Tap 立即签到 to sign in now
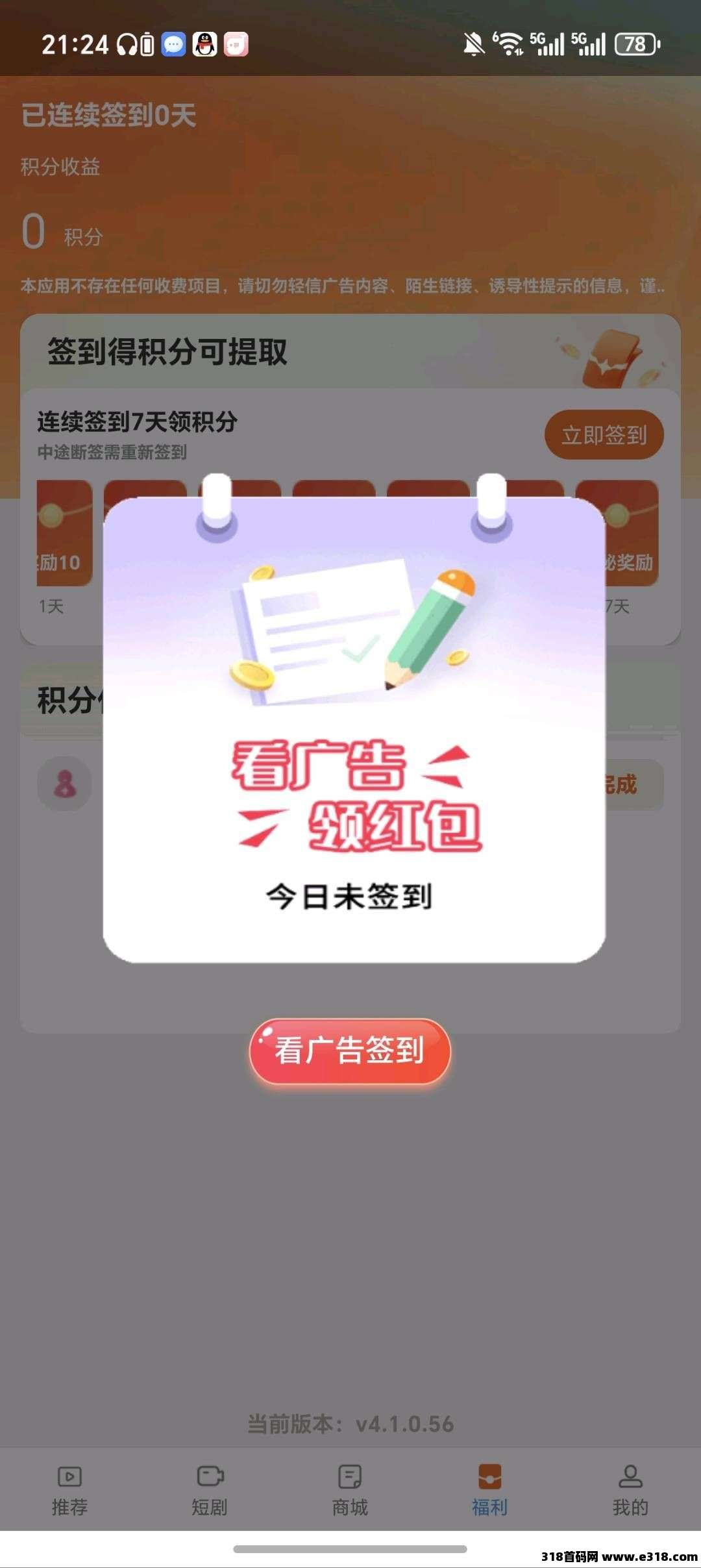This screenshot has width=701, height=1568. [604, 434]
